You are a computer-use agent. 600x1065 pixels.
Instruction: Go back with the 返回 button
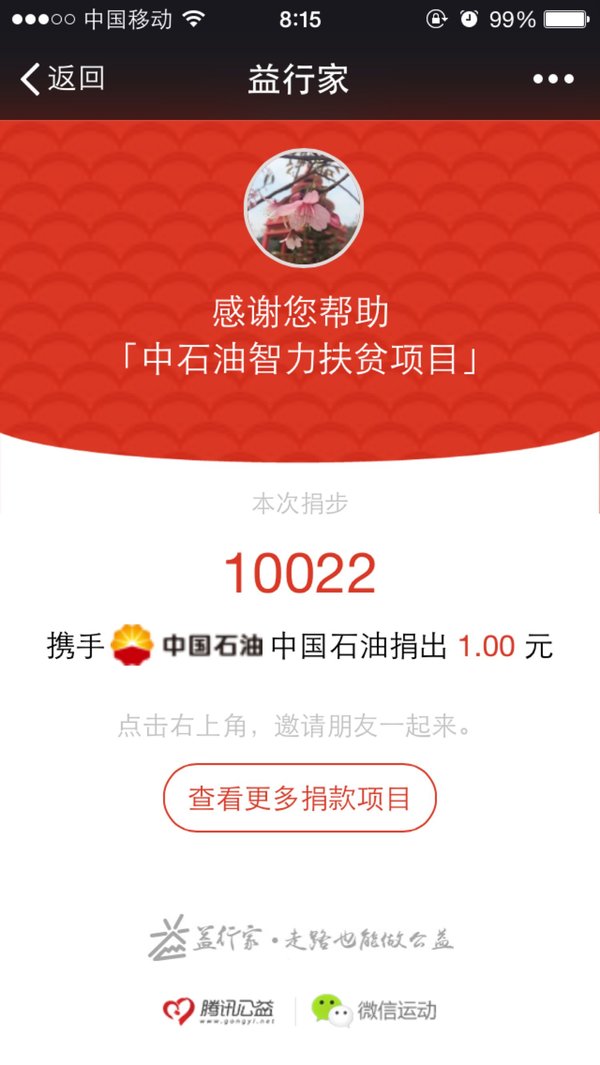[x=63, y=79]
